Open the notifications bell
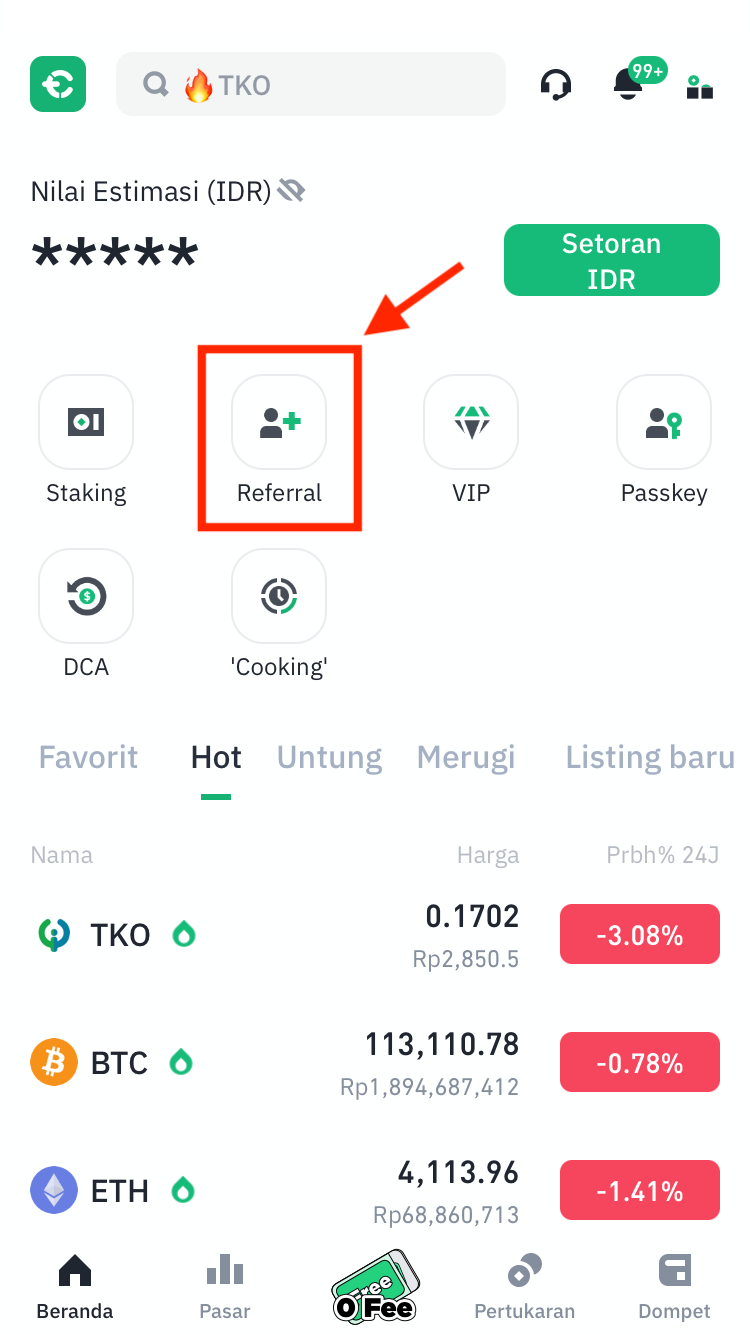 point(628,84)
